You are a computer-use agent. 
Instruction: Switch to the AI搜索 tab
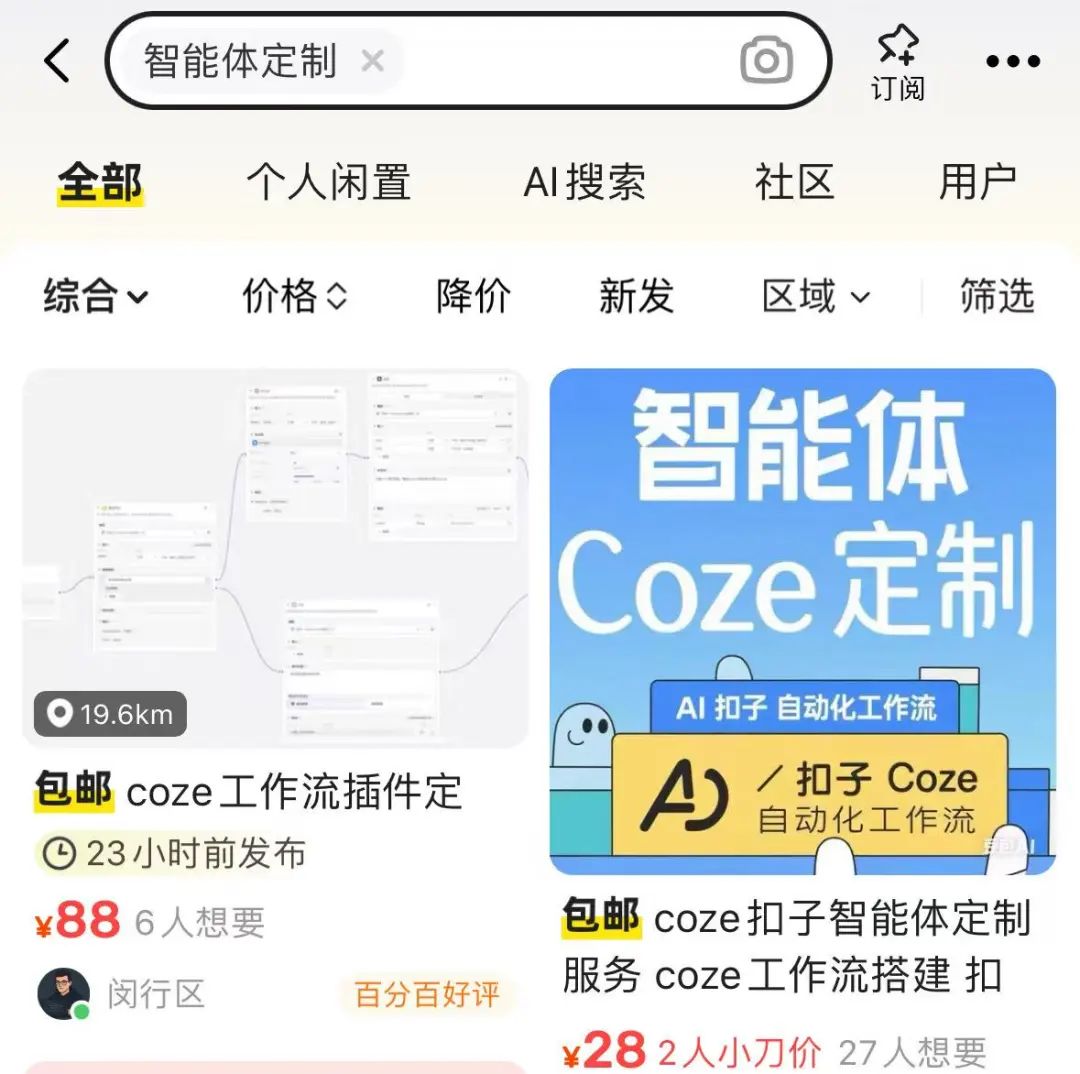584,183
